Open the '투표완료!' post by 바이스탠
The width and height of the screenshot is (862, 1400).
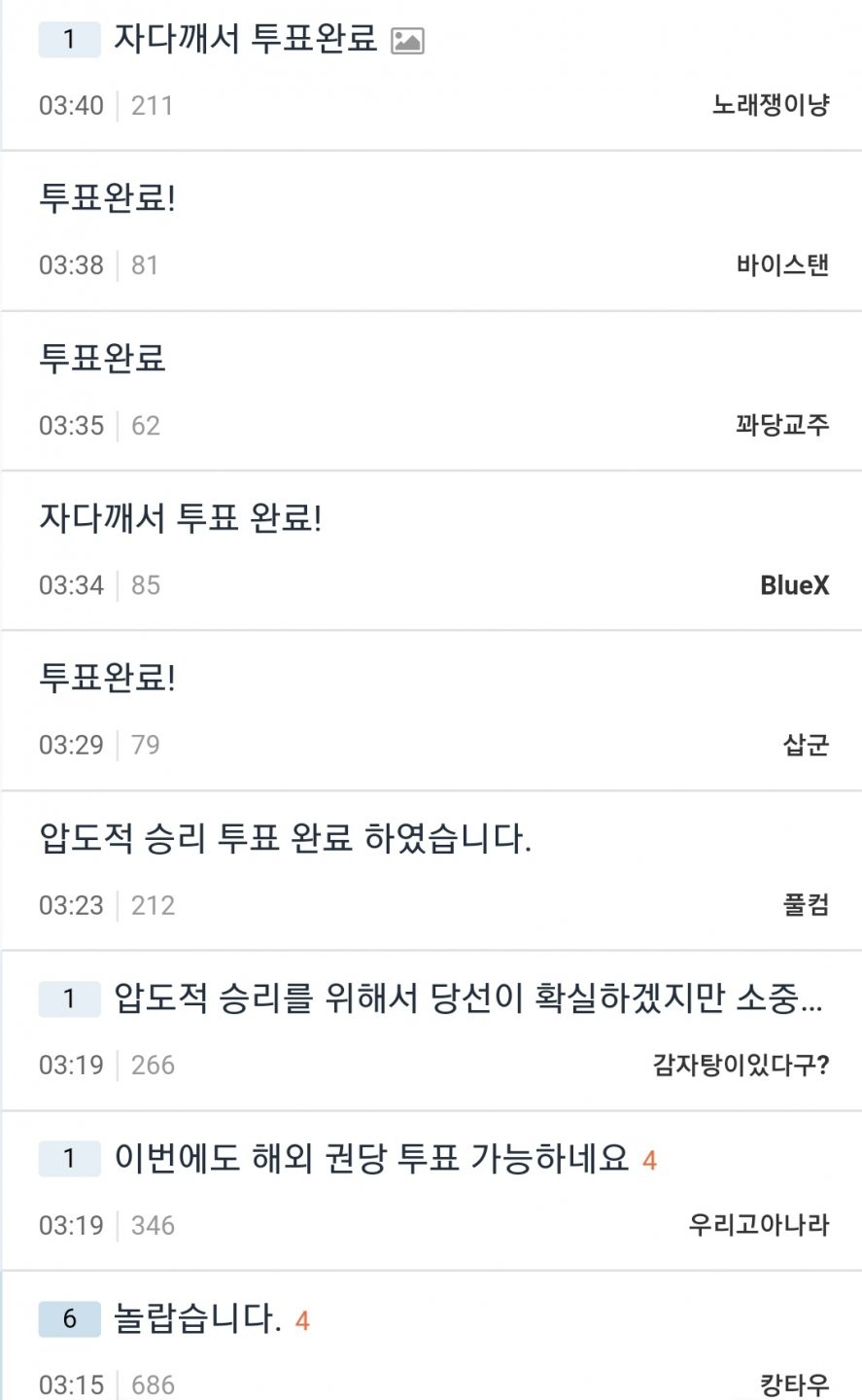tap(107, 198)
